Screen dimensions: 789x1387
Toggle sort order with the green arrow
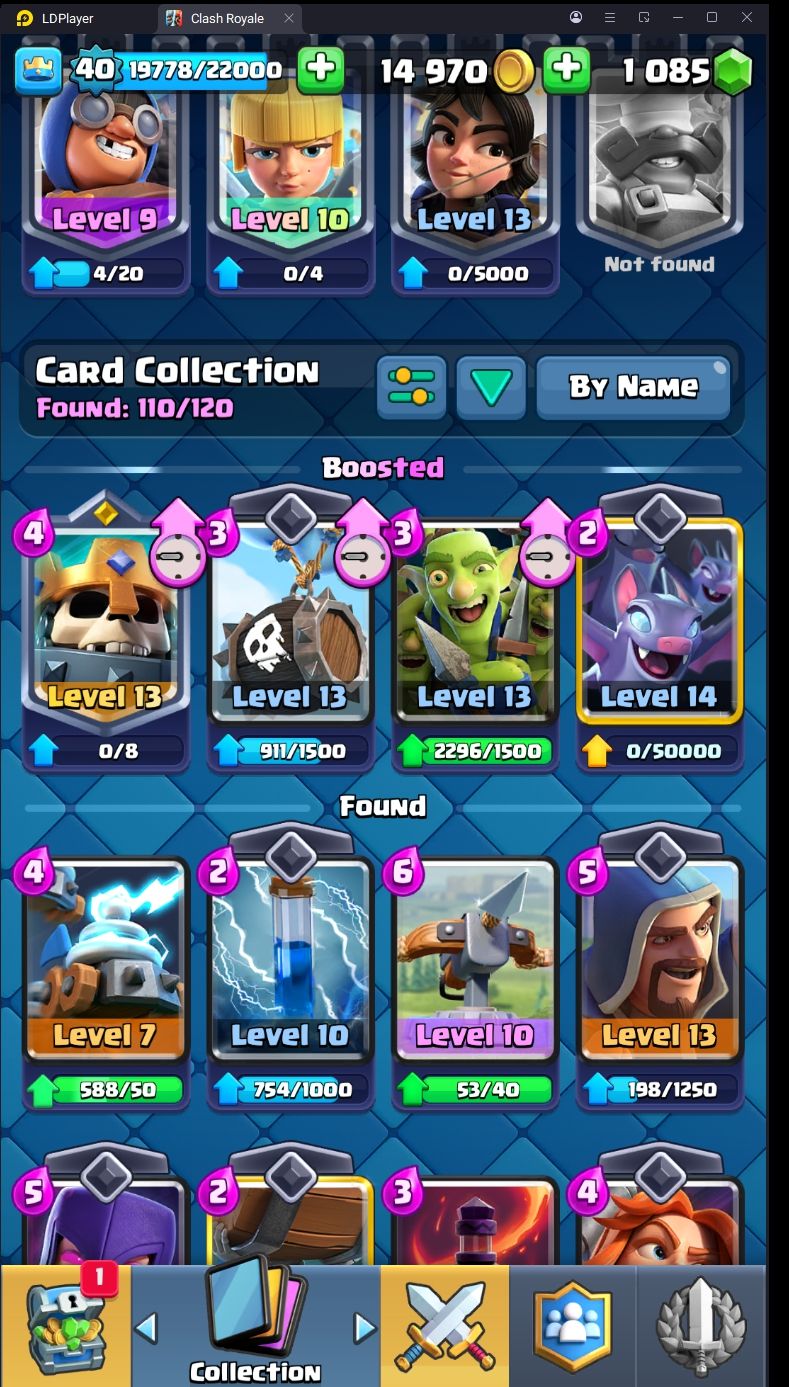491,387
